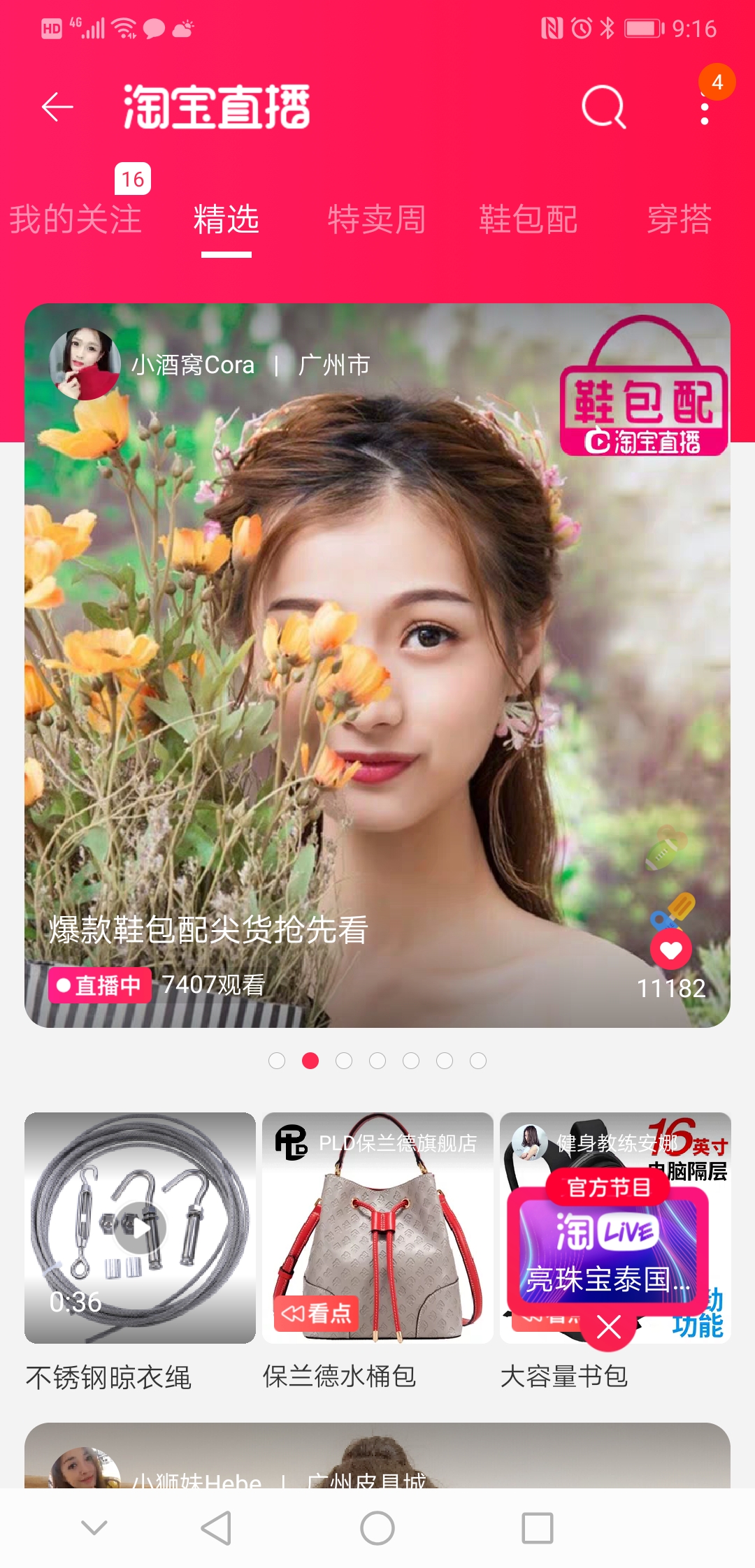Switch to the 我的关注 tab
This screenshot has width=755, height=1568.
pos(75,219)
